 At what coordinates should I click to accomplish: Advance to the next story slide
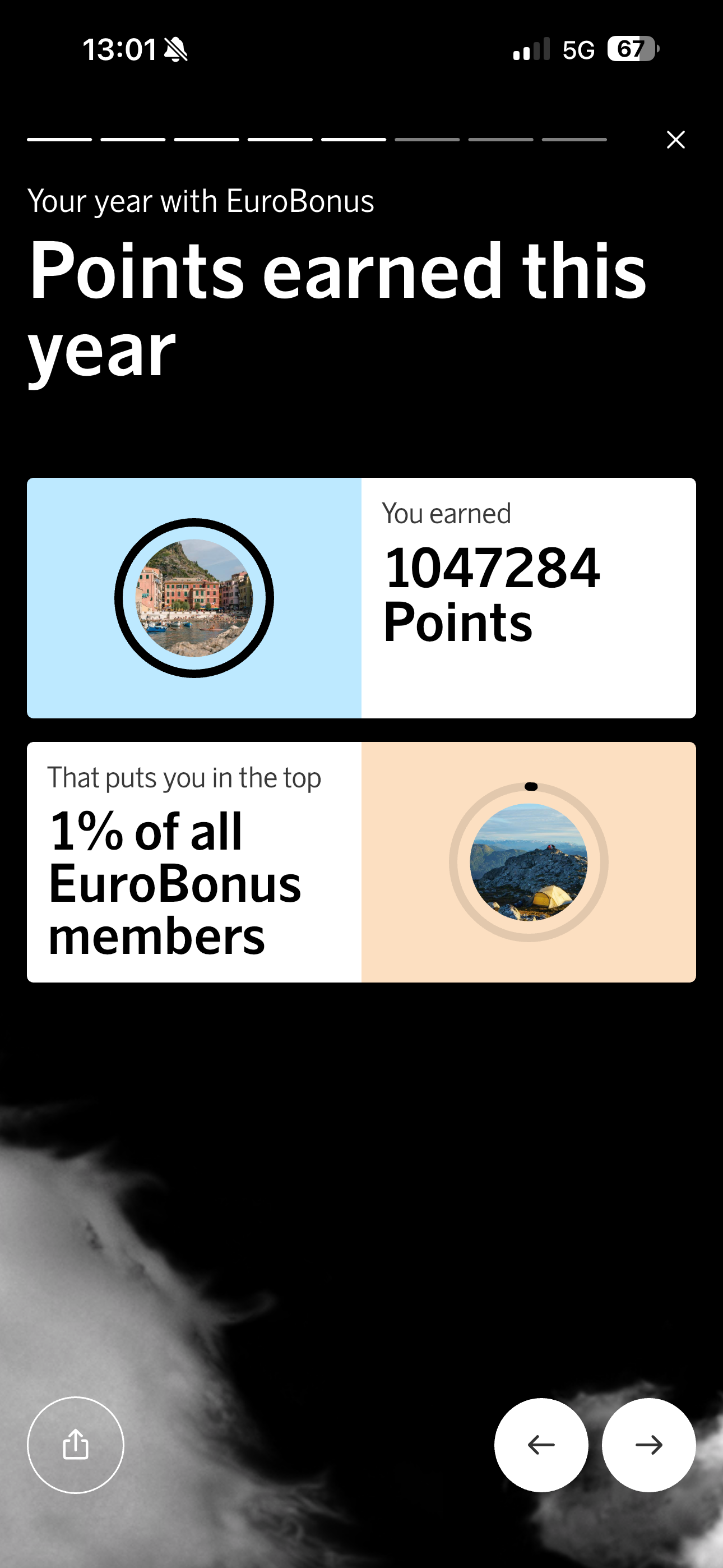[648, 1445]
